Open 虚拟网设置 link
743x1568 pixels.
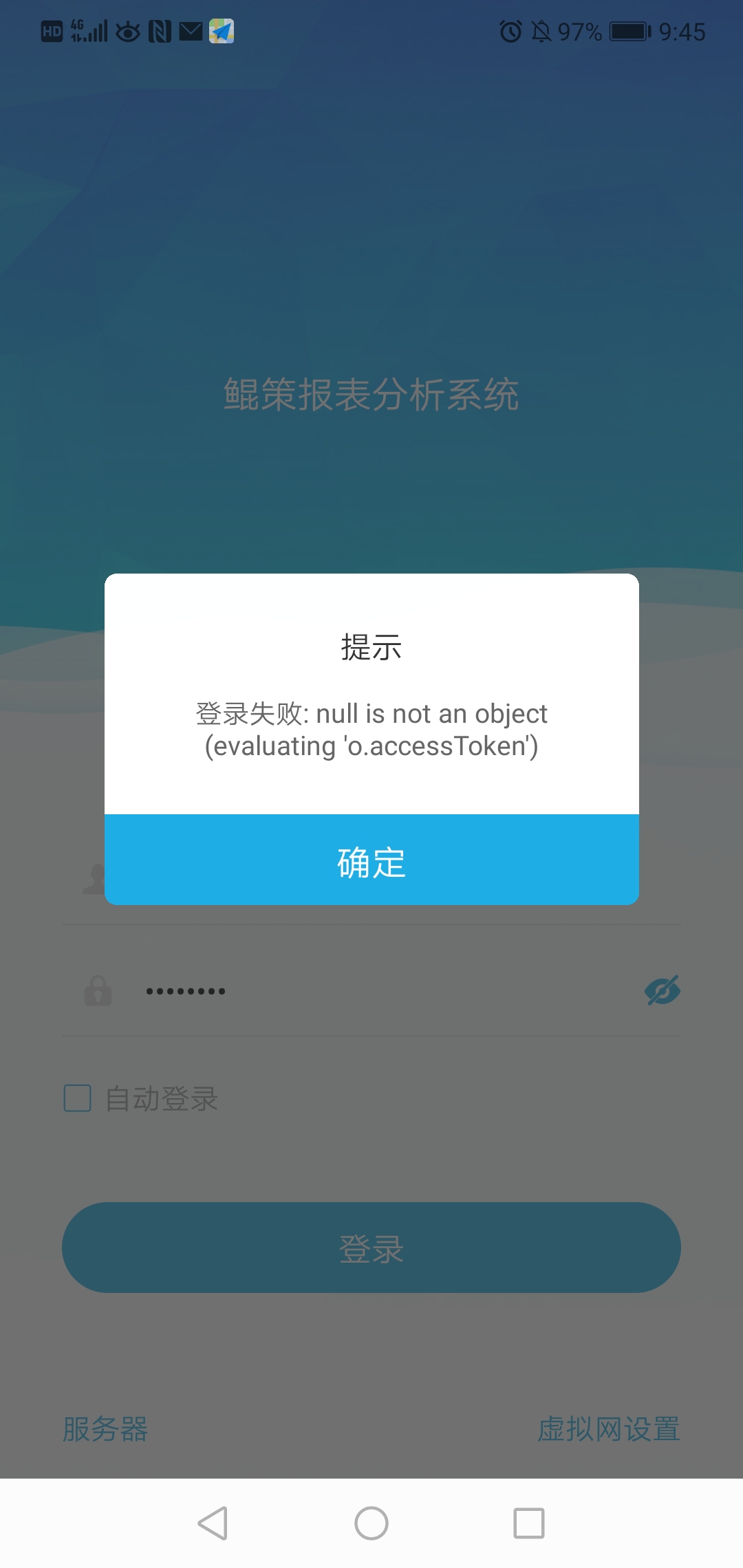pos(608,1429)
